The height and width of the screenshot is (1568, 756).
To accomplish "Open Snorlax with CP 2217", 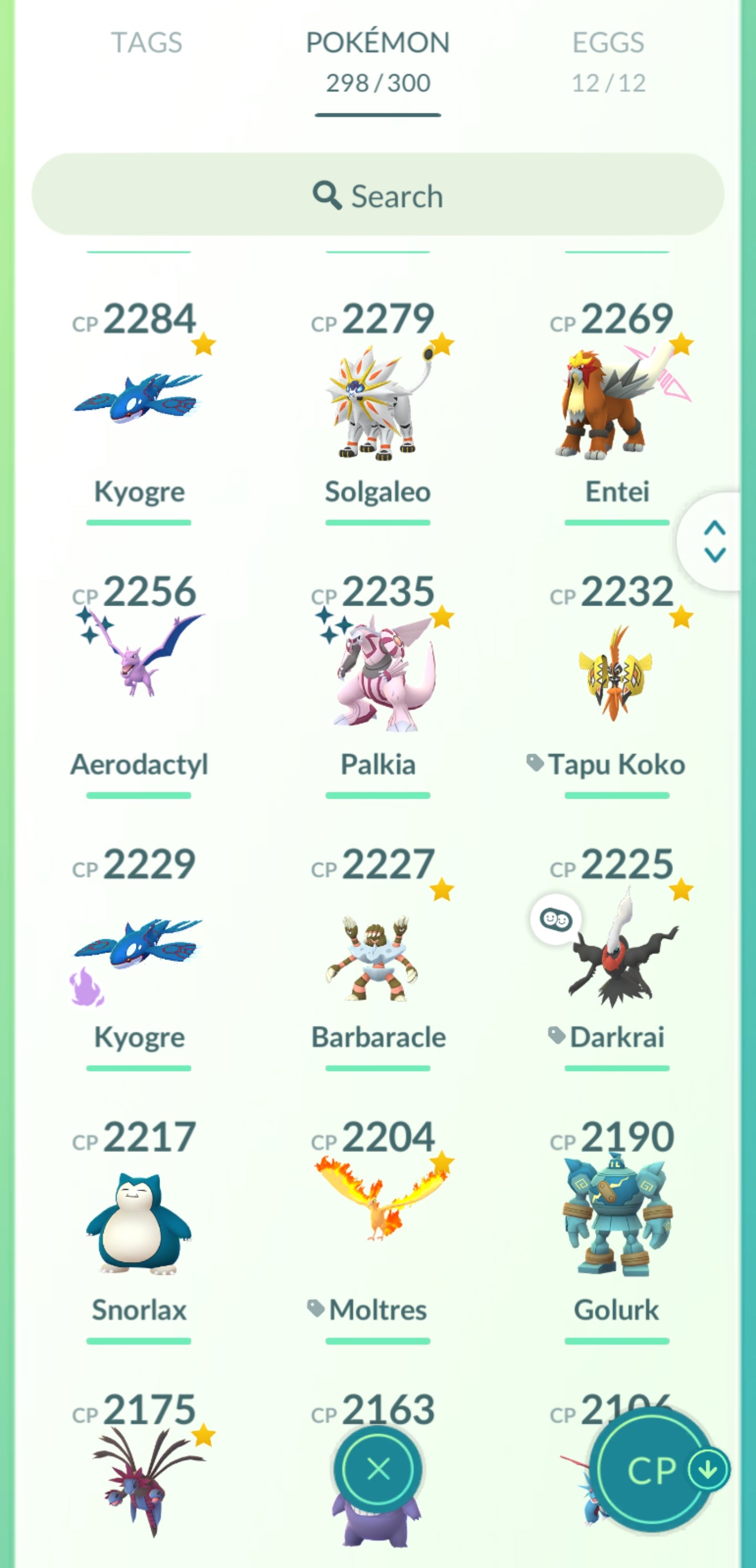I will [x=139, y=1223].
